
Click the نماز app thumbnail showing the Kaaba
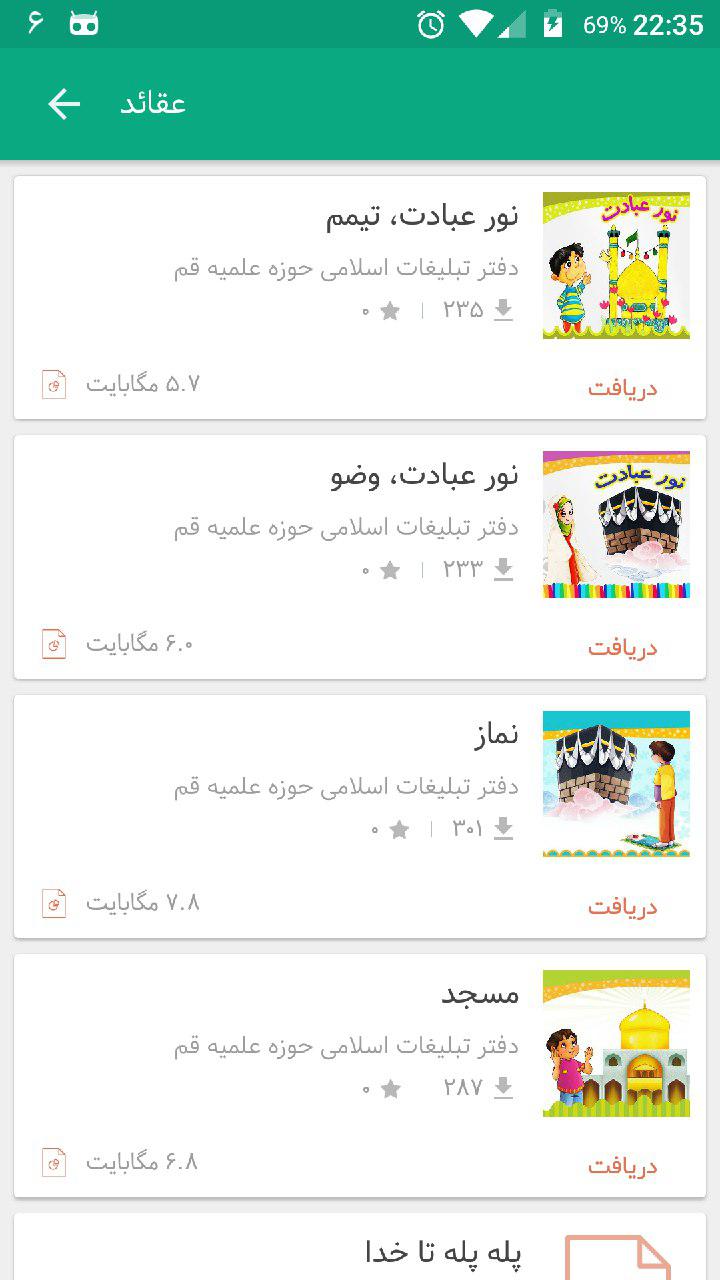[615, 782]
